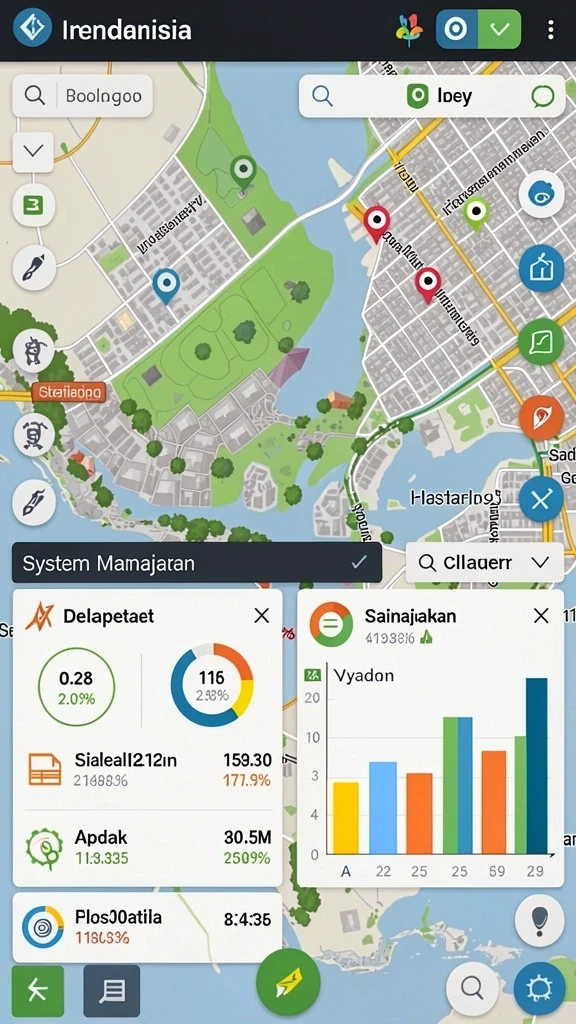Expand the chevron below Boolongoo search
This screenshot has height=1024, width=576.
[x=33, y=152]
